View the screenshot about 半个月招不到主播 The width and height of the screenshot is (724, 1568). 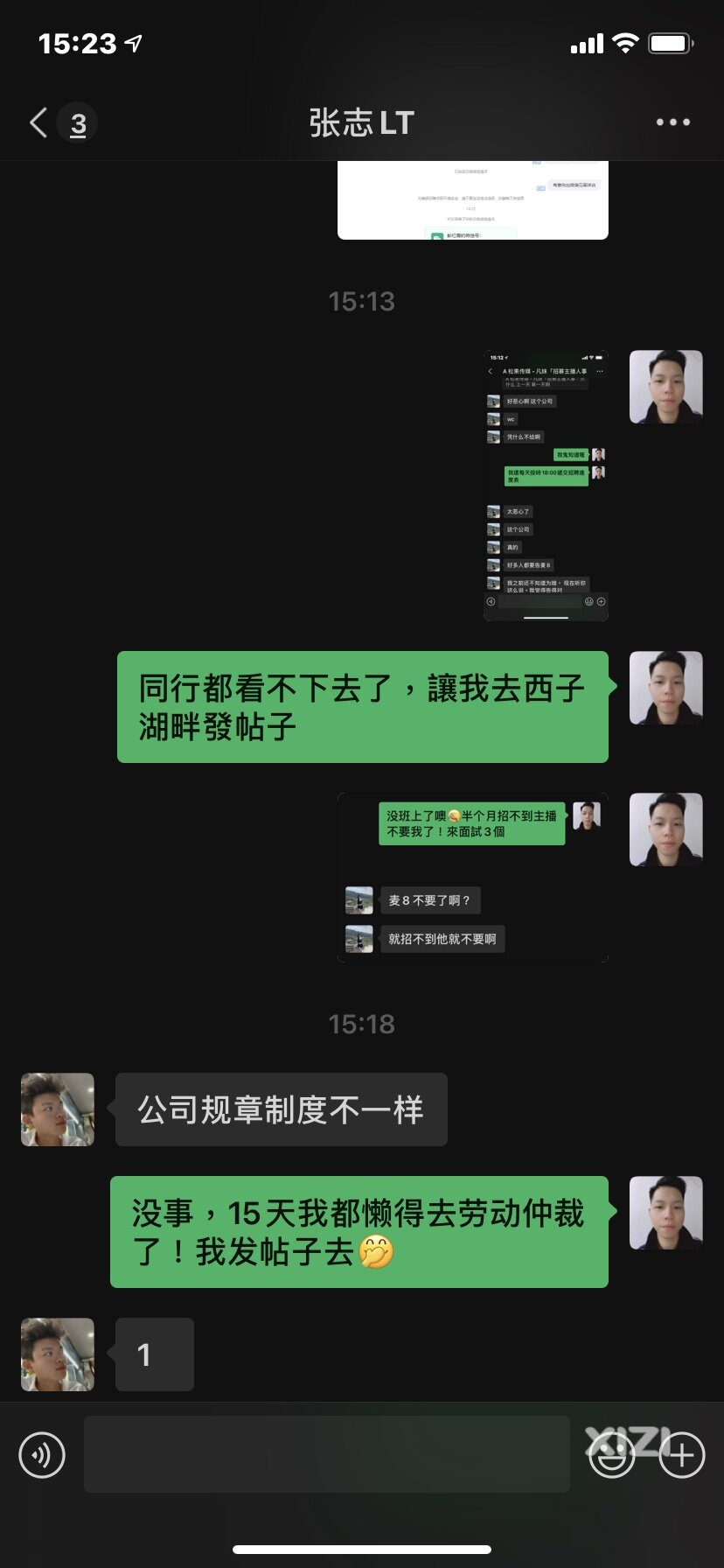tap(472, 877)
